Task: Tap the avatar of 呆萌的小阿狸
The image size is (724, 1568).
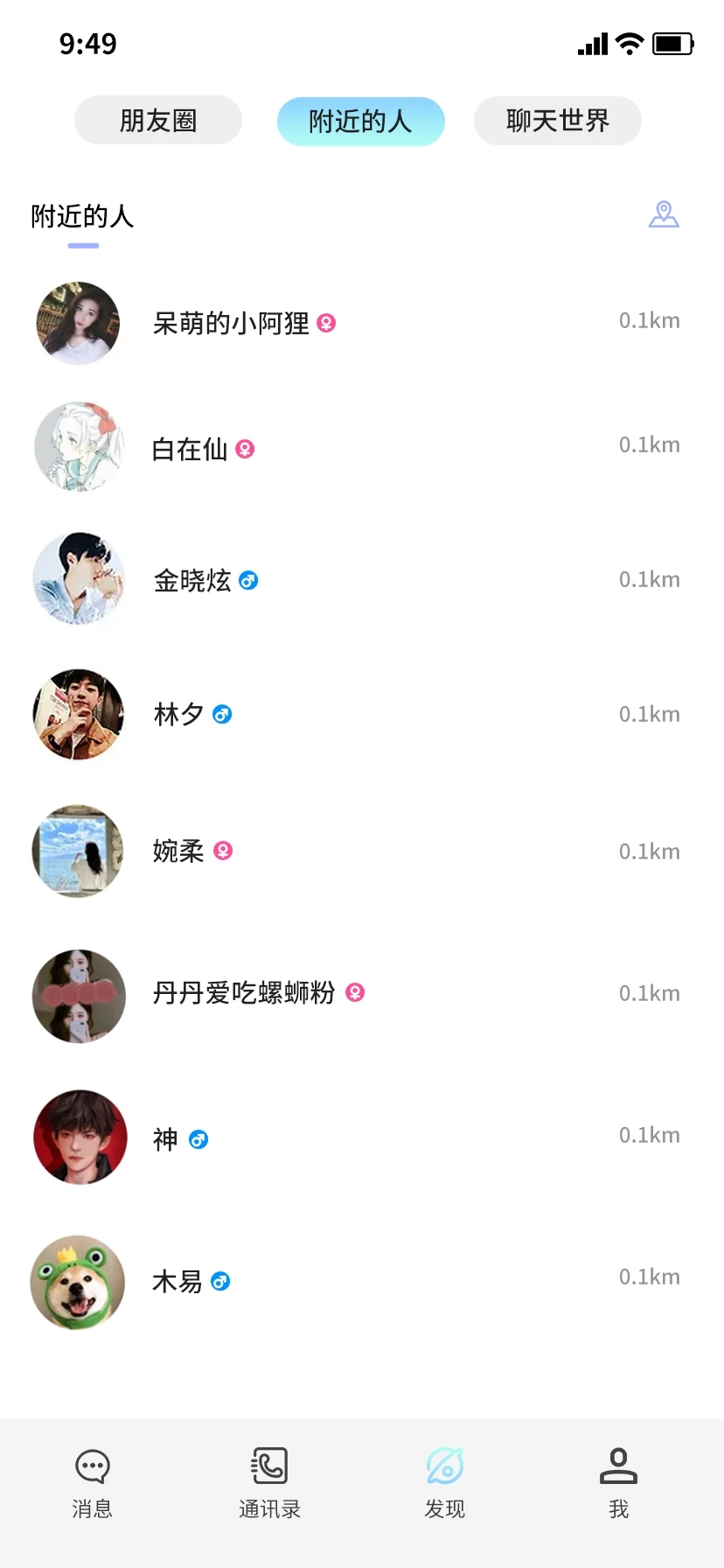Action: pos(78,323)
